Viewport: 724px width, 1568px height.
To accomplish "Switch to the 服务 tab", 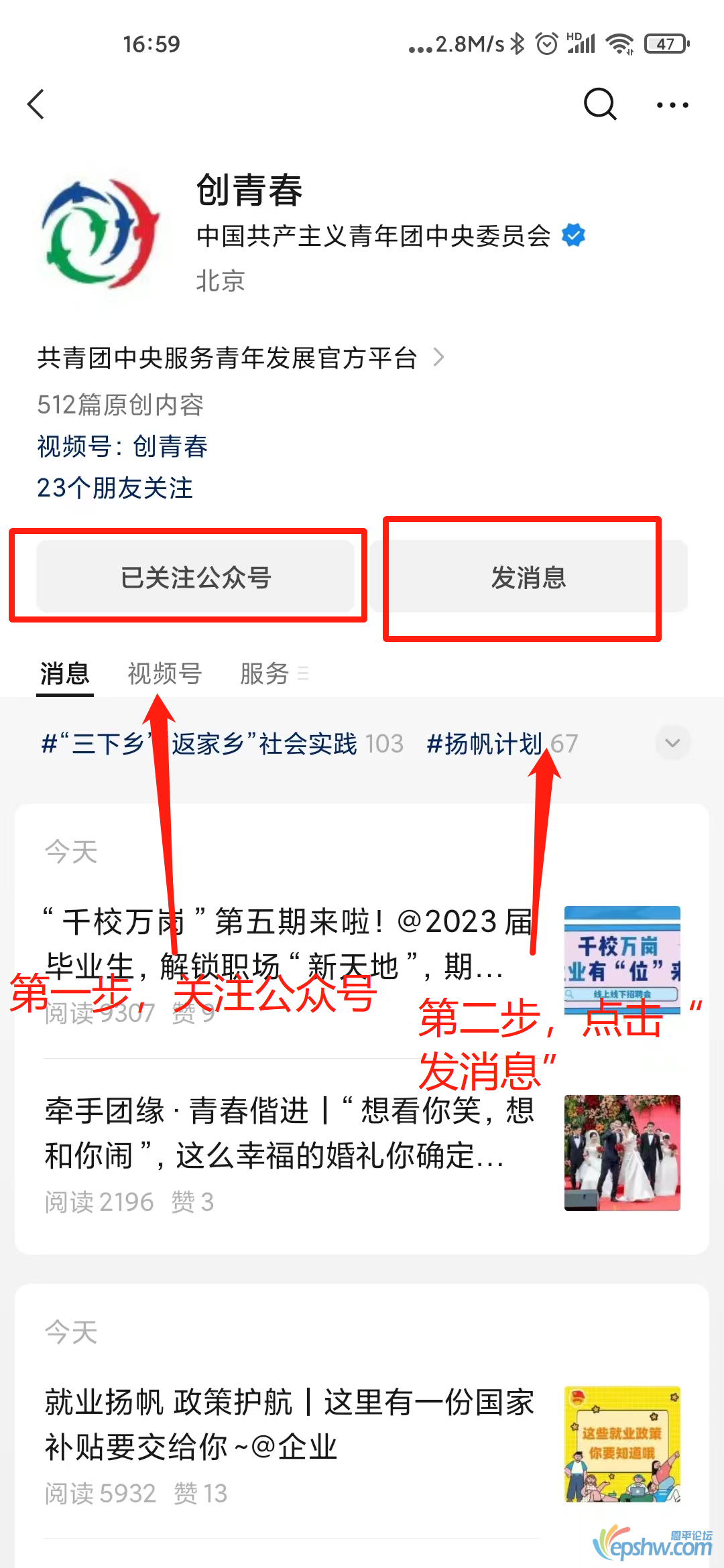I will [x=265, y=673].
